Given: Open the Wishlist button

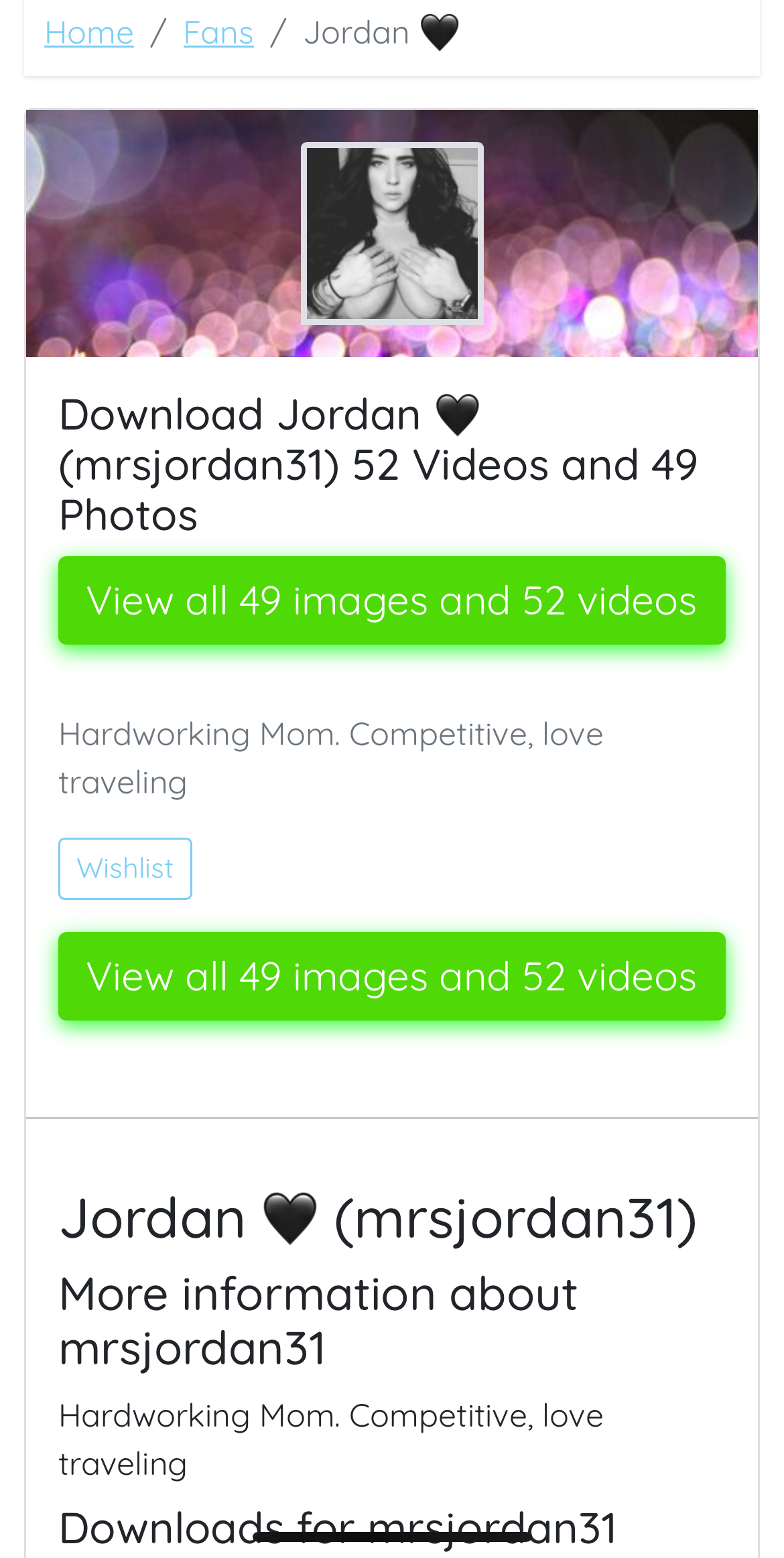Looking at the screenshot, I should [125, 868].
